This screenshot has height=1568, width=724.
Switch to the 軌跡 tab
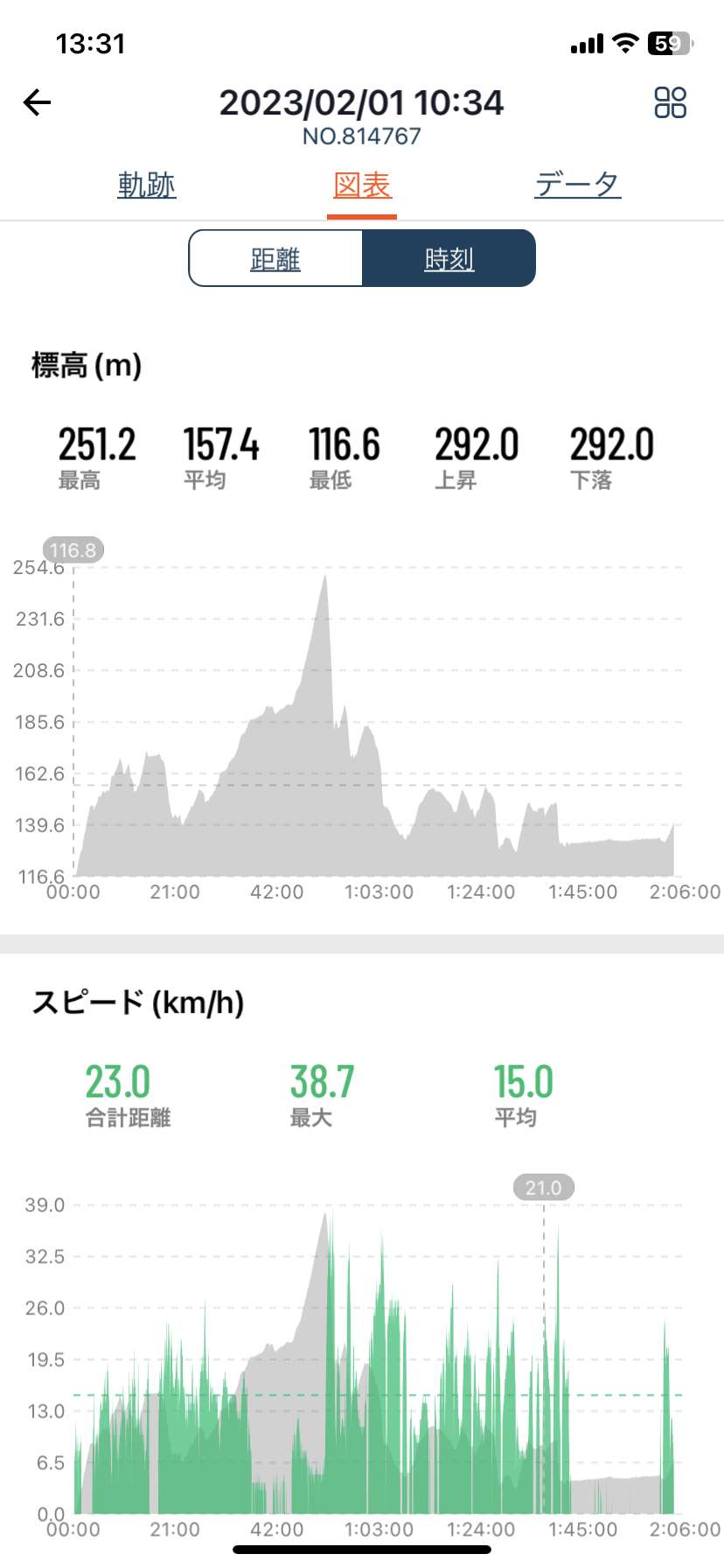147,185
